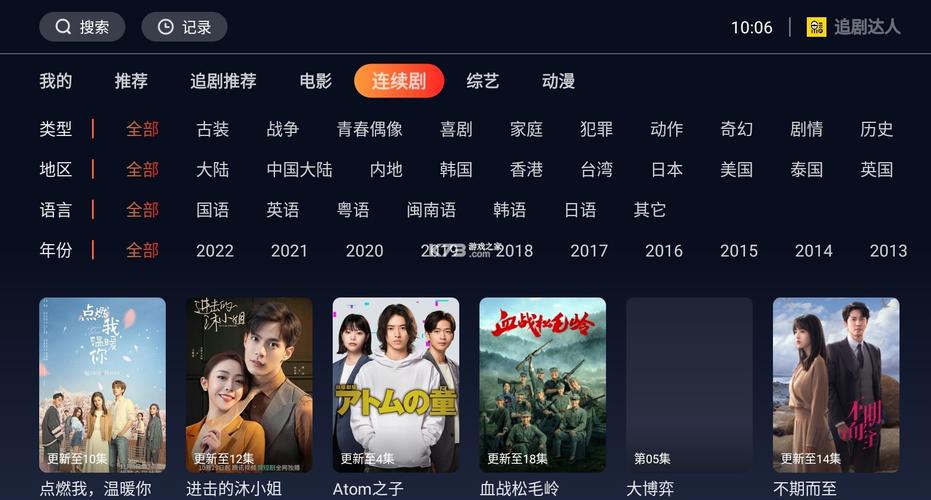Choose 犯罪 in the type row
931x500 pixels.
point(596,129)
